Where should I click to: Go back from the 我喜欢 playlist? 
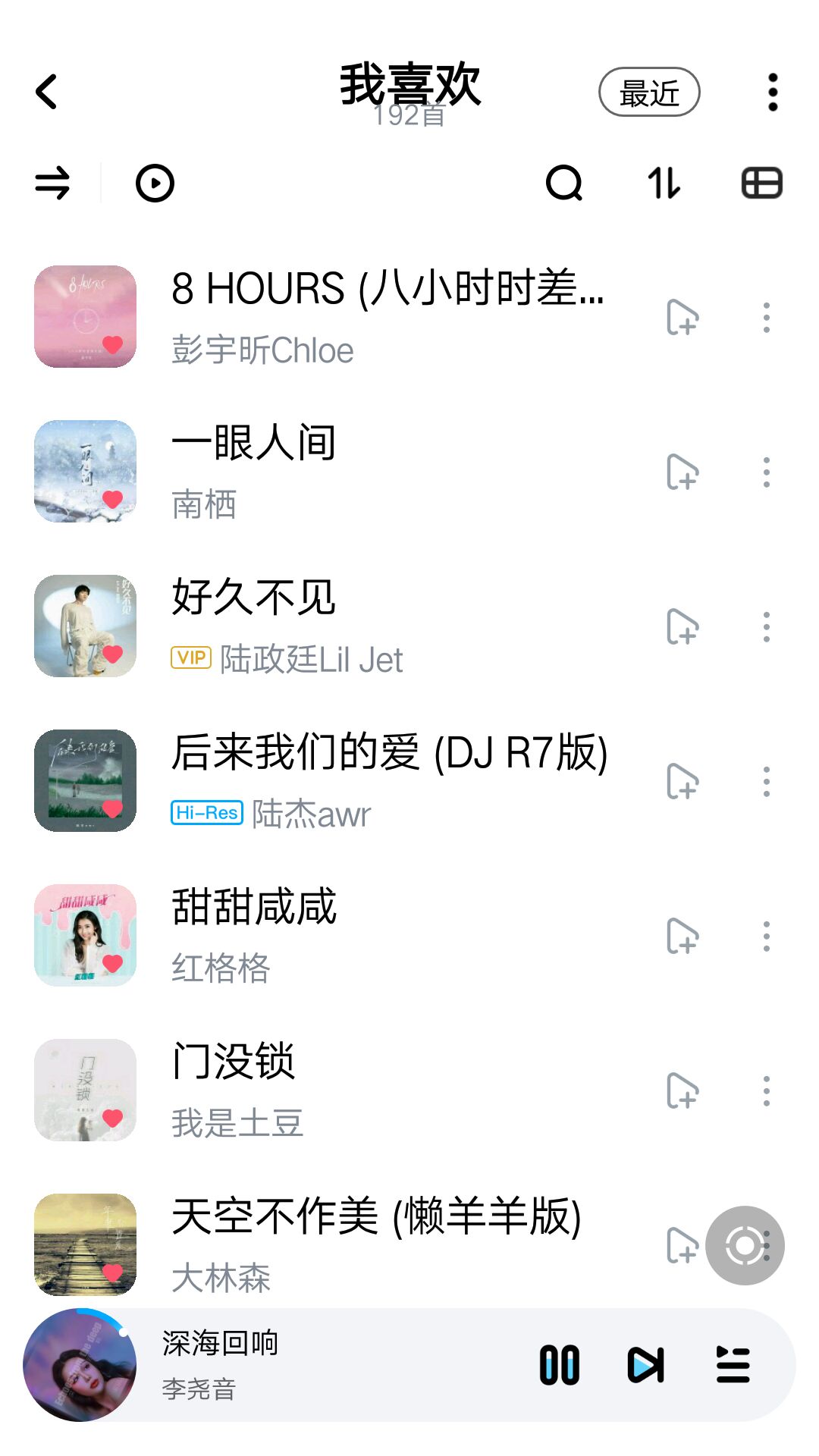(47, 92)
